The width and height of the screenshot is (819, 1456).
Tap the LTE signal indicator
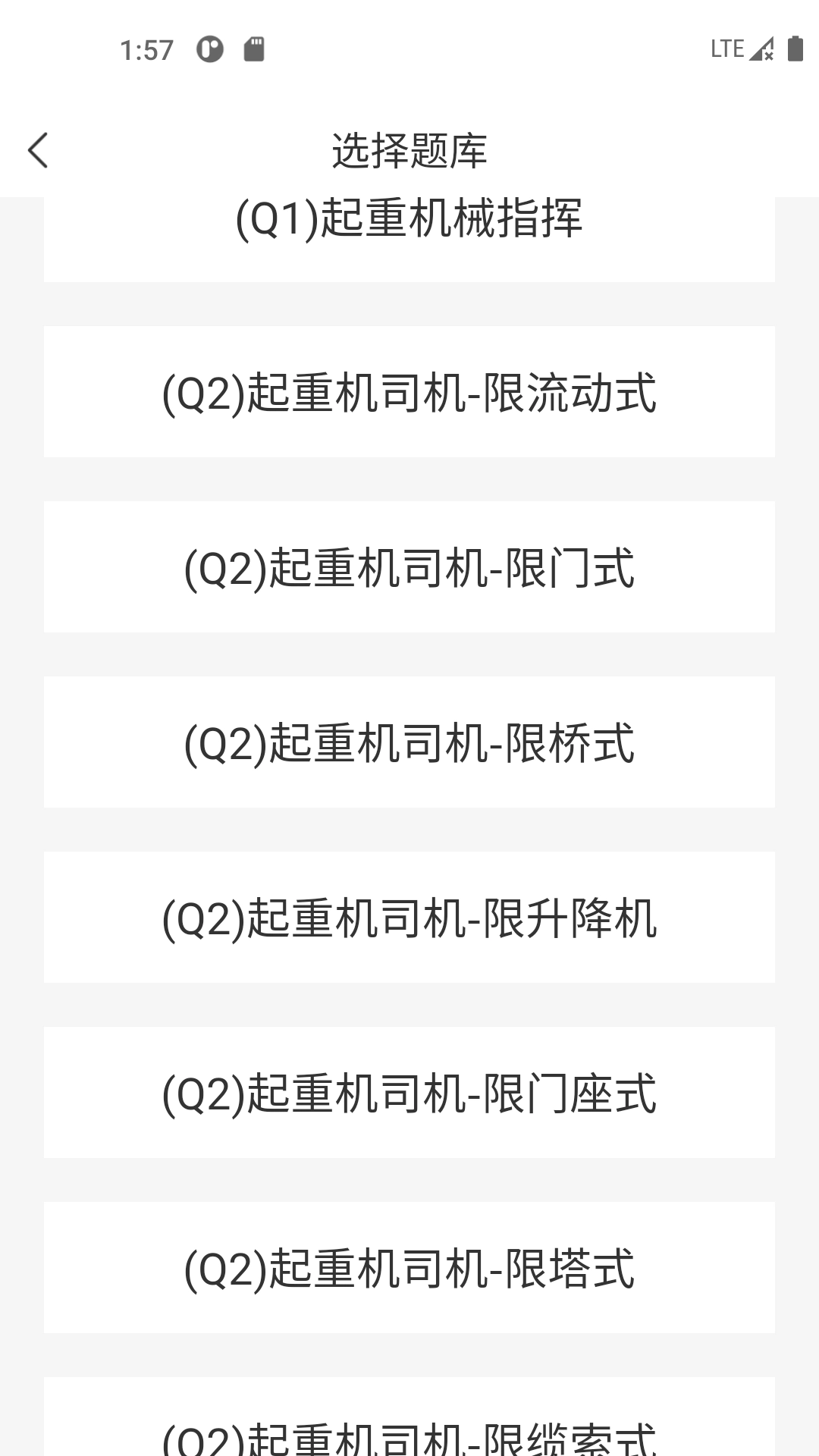tap(728, 49)
